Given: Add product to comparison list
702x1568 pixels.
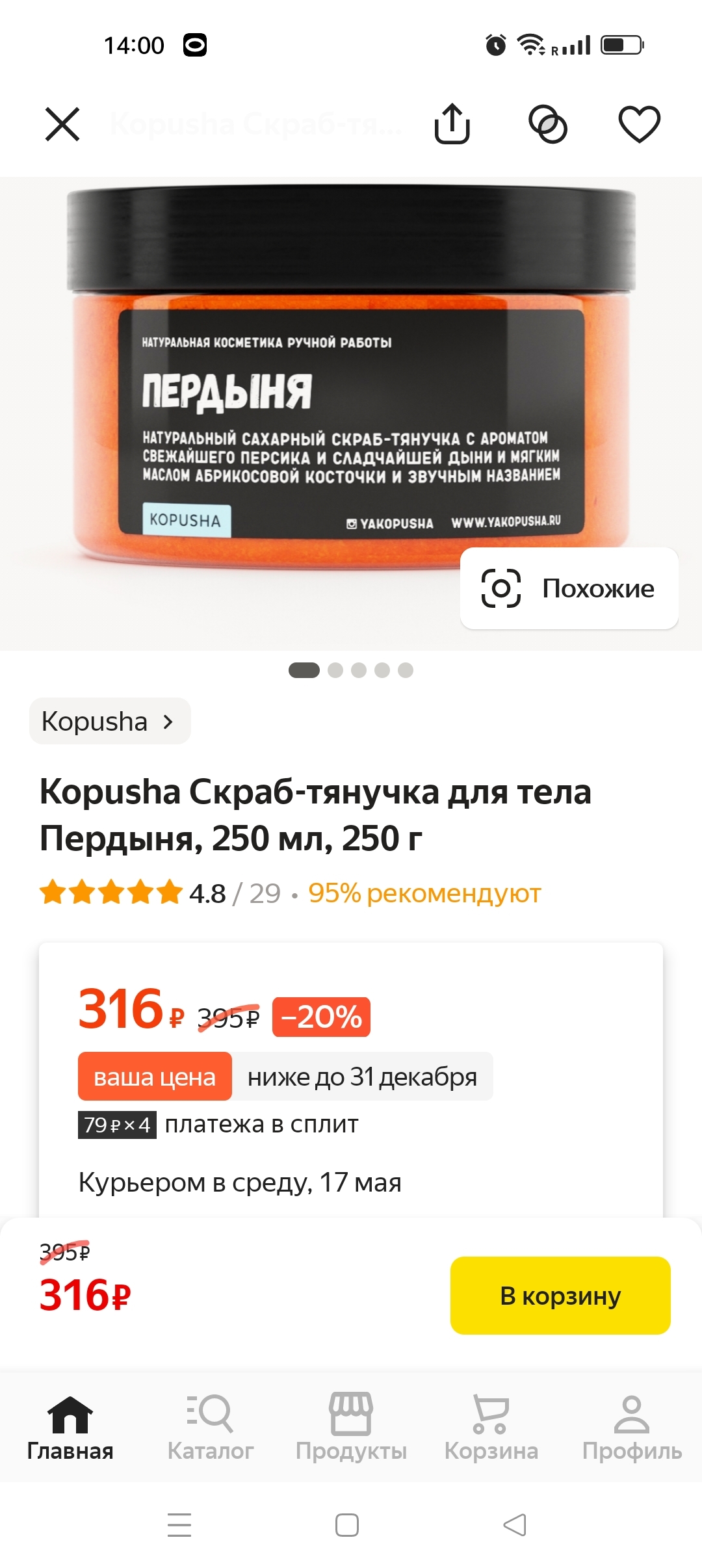Looking at the screenshot, I should click(548, 124).
